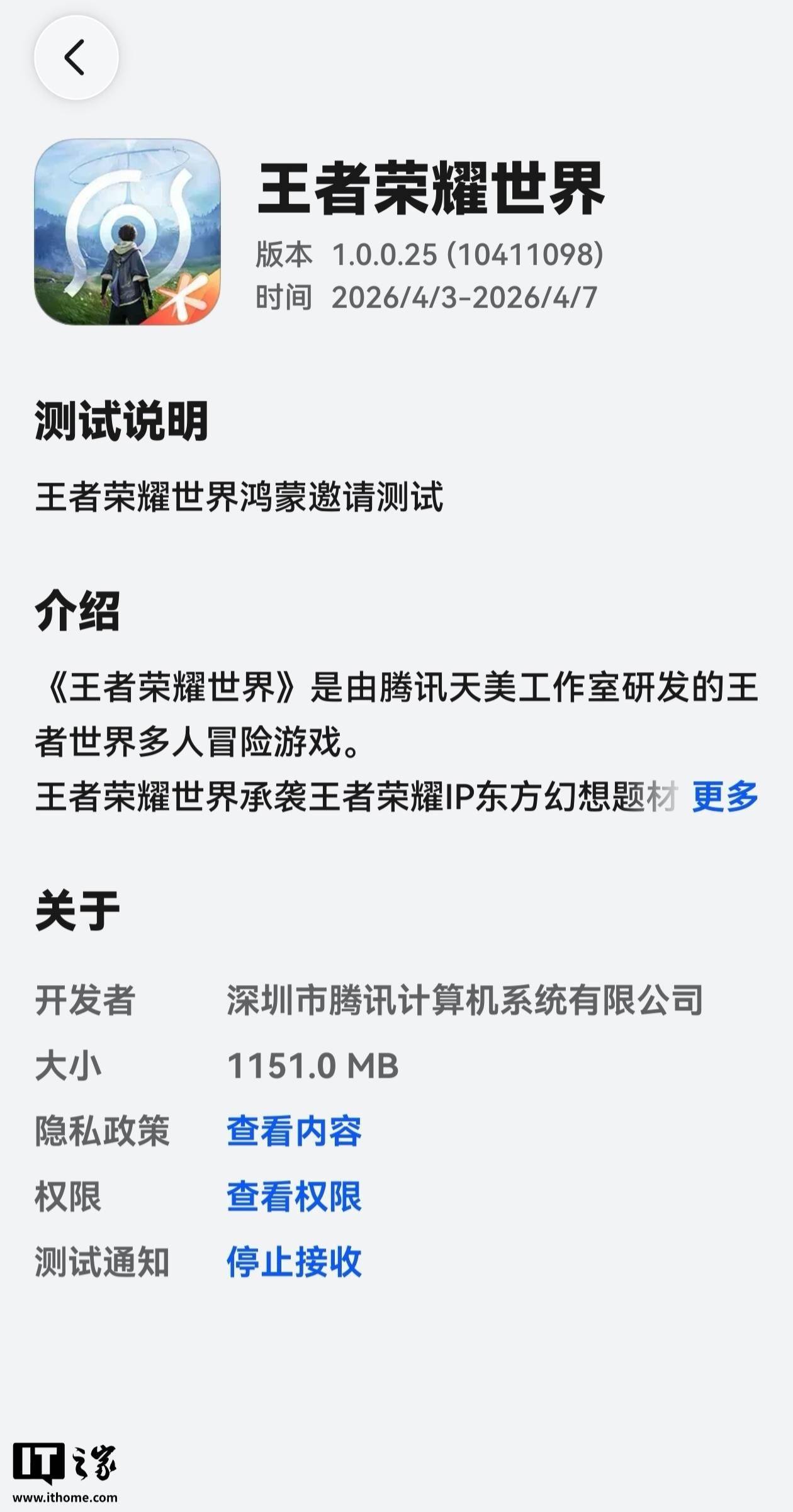Expand the introduction with 更多
The image size is (793, 1512).
pyautogui.click(x=725, y=797)
